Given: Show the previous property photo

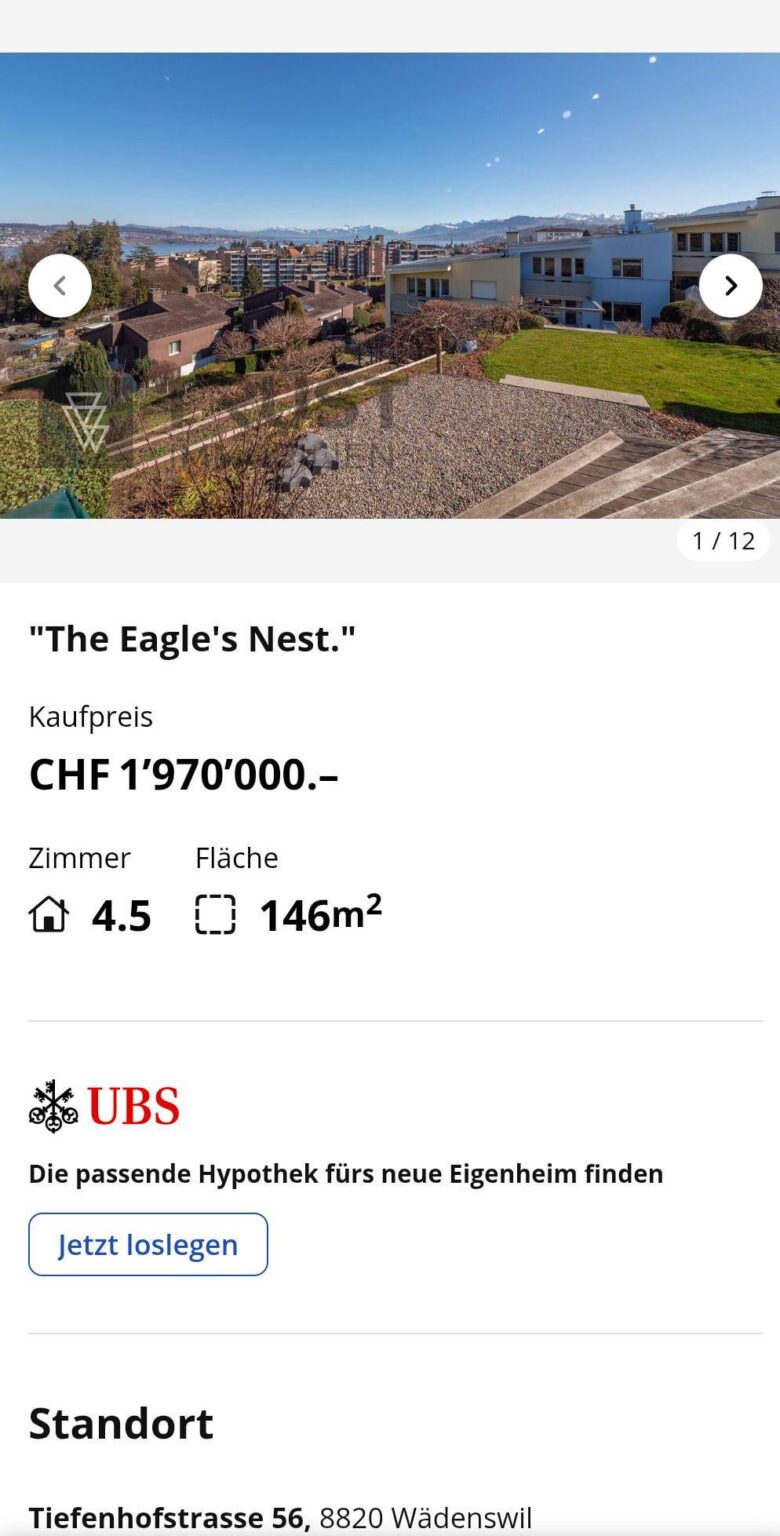Looking at the screenshot, I should (x=60, y=286).
